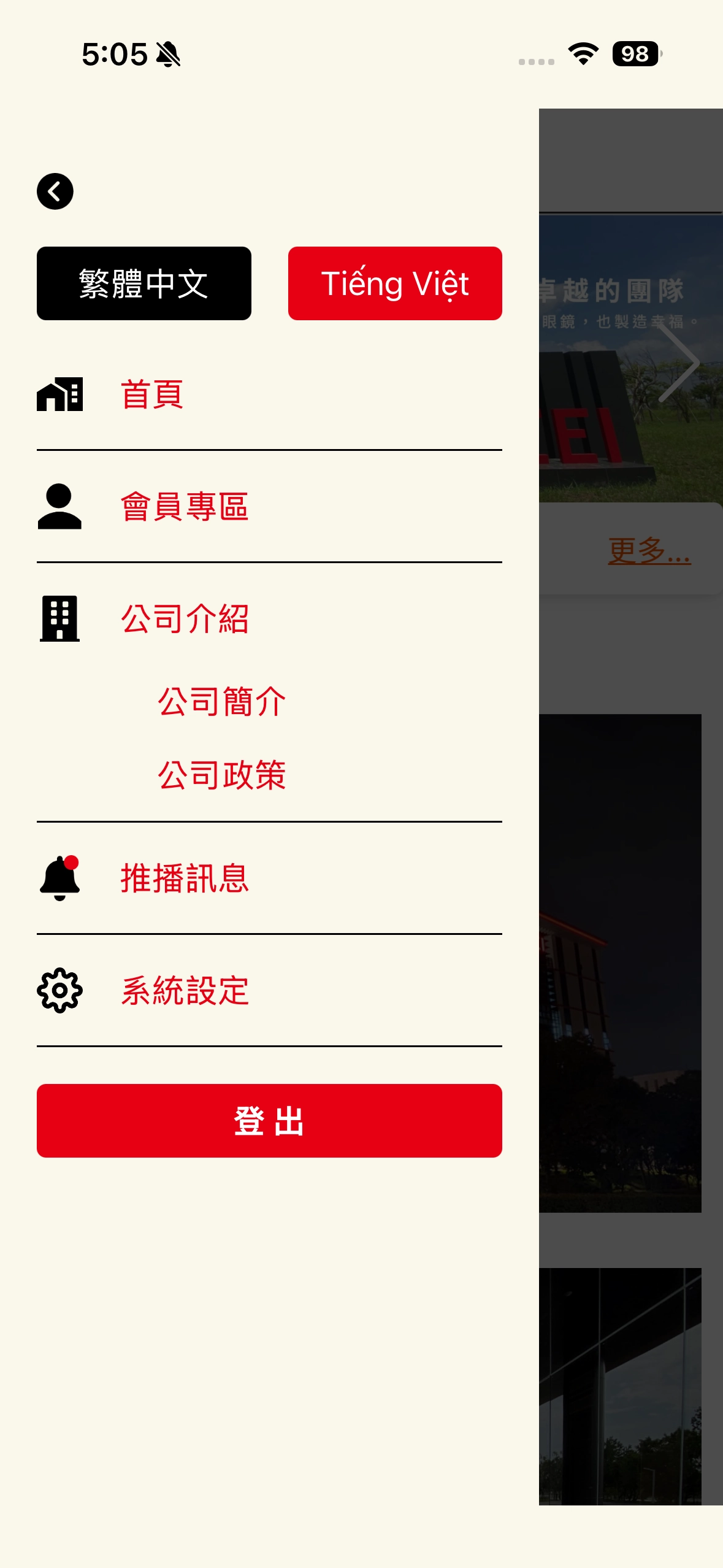
Task: Collapse the 公司介紹 section
Action: click(x=269, y=618)
